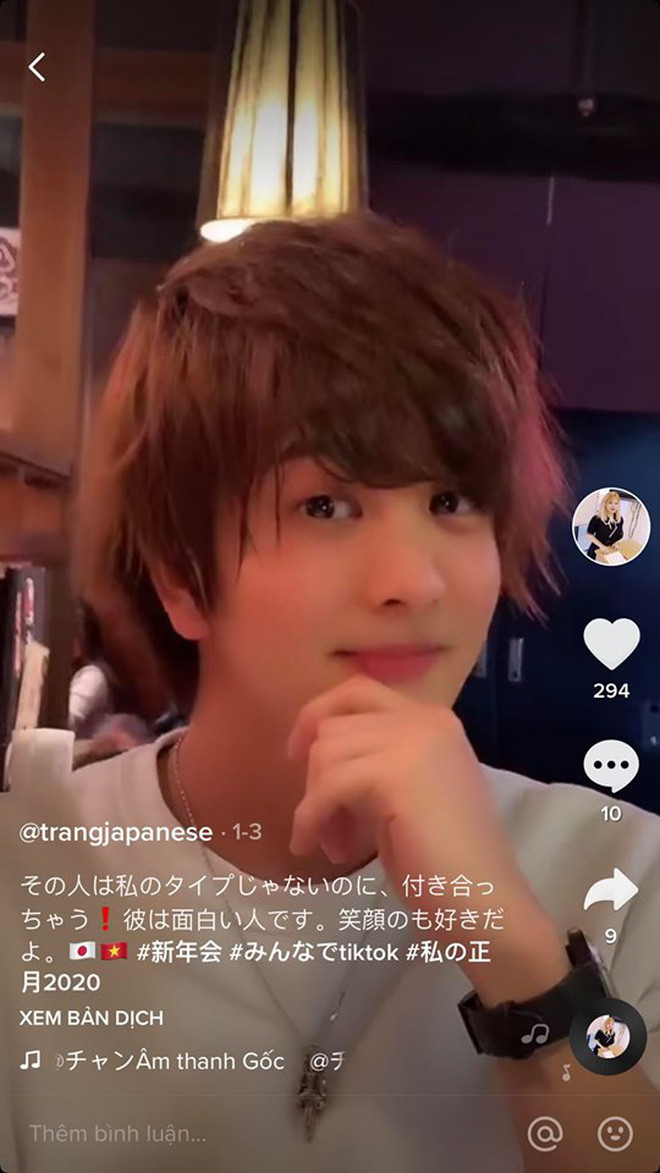The image size is (660, 1173).
Task: Like this video with the heart
Action: [611, 644]
